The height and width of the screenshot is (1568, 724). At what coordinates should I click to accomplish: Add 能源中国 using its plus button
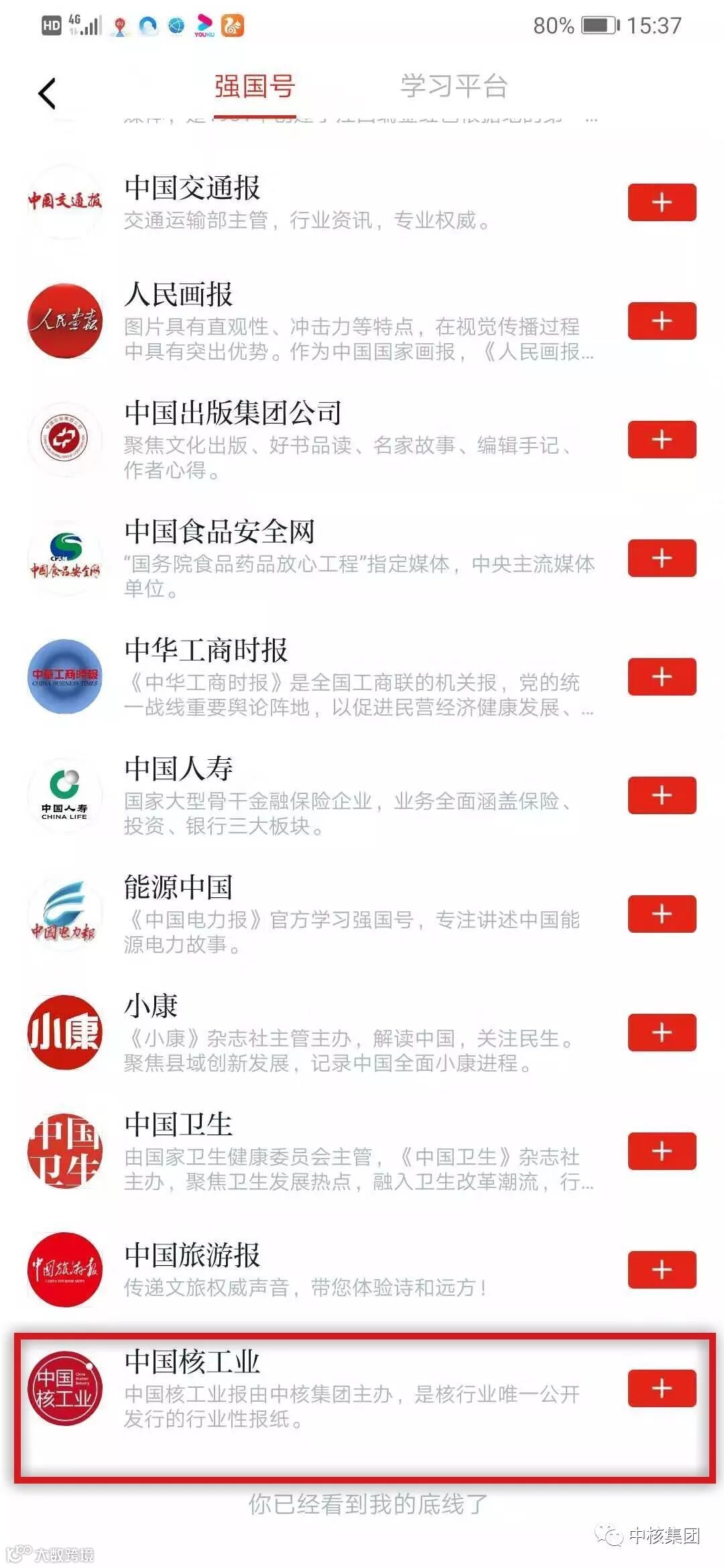(x=662, y=914)
